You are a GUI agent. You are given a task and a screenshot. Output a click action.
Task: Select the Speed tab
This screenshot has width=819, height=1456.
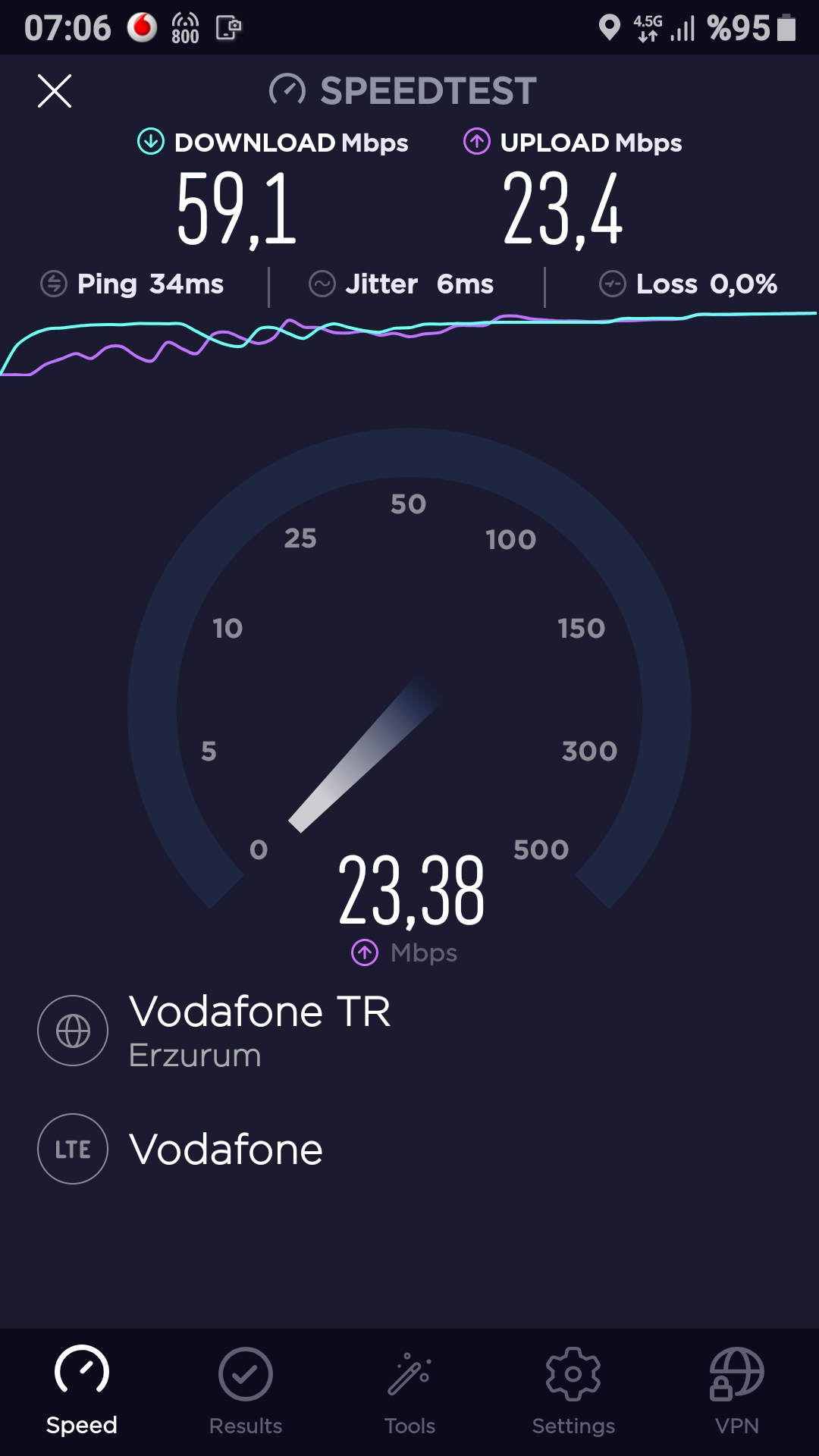[x=82, y=1392]
